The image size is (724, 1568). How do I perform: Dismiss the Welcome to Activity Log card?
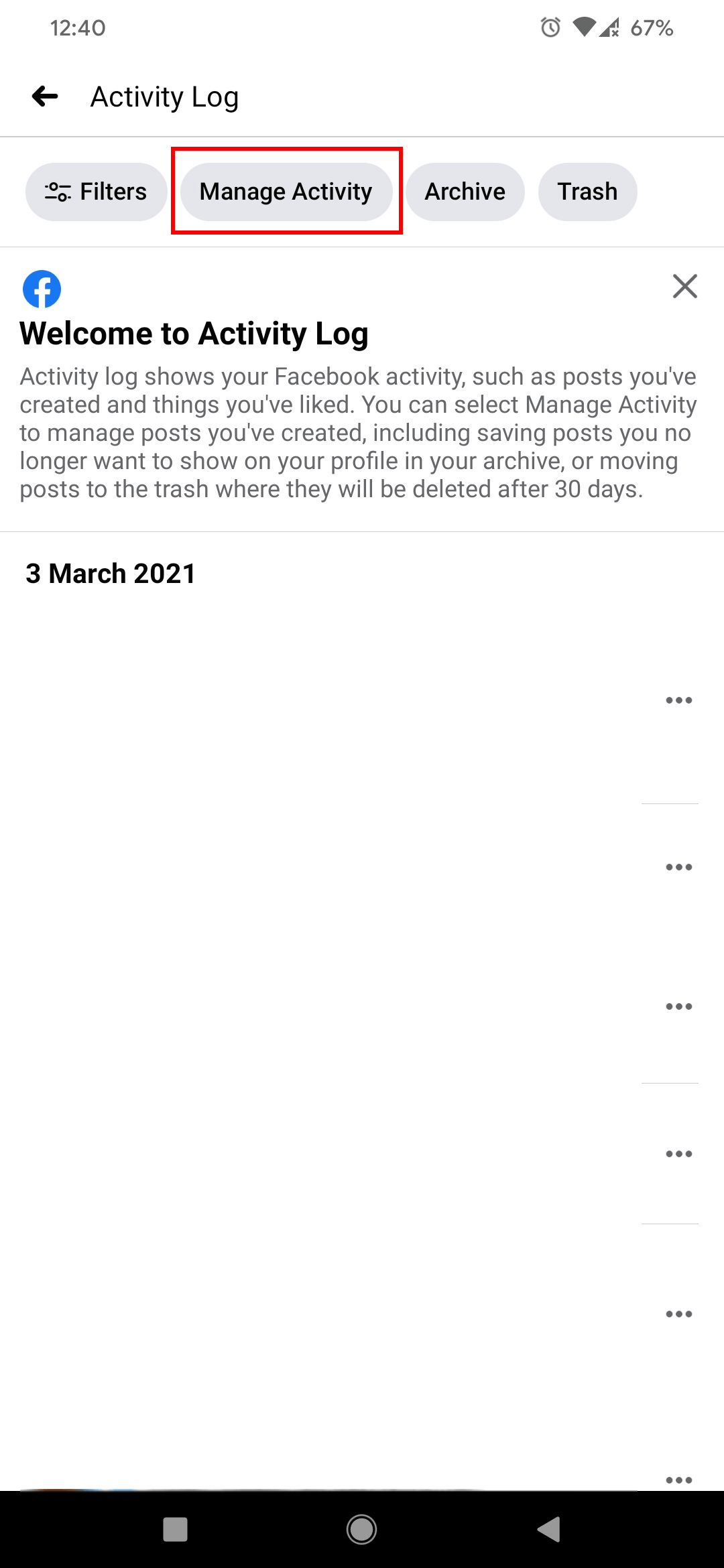pyautogui.click(x=684, y=287)
